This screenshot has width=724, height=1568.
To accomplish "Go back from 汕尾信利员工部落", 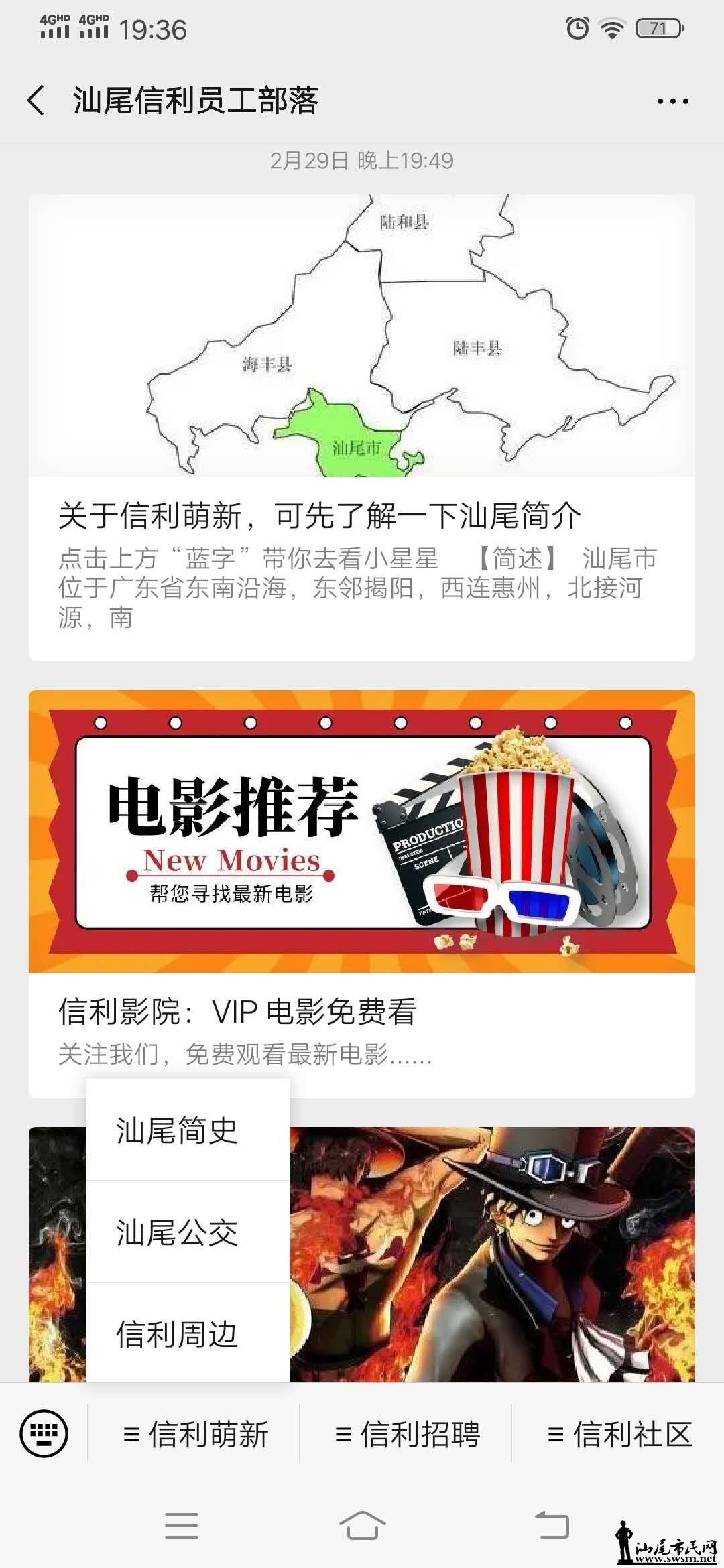I will pos(37,101).
